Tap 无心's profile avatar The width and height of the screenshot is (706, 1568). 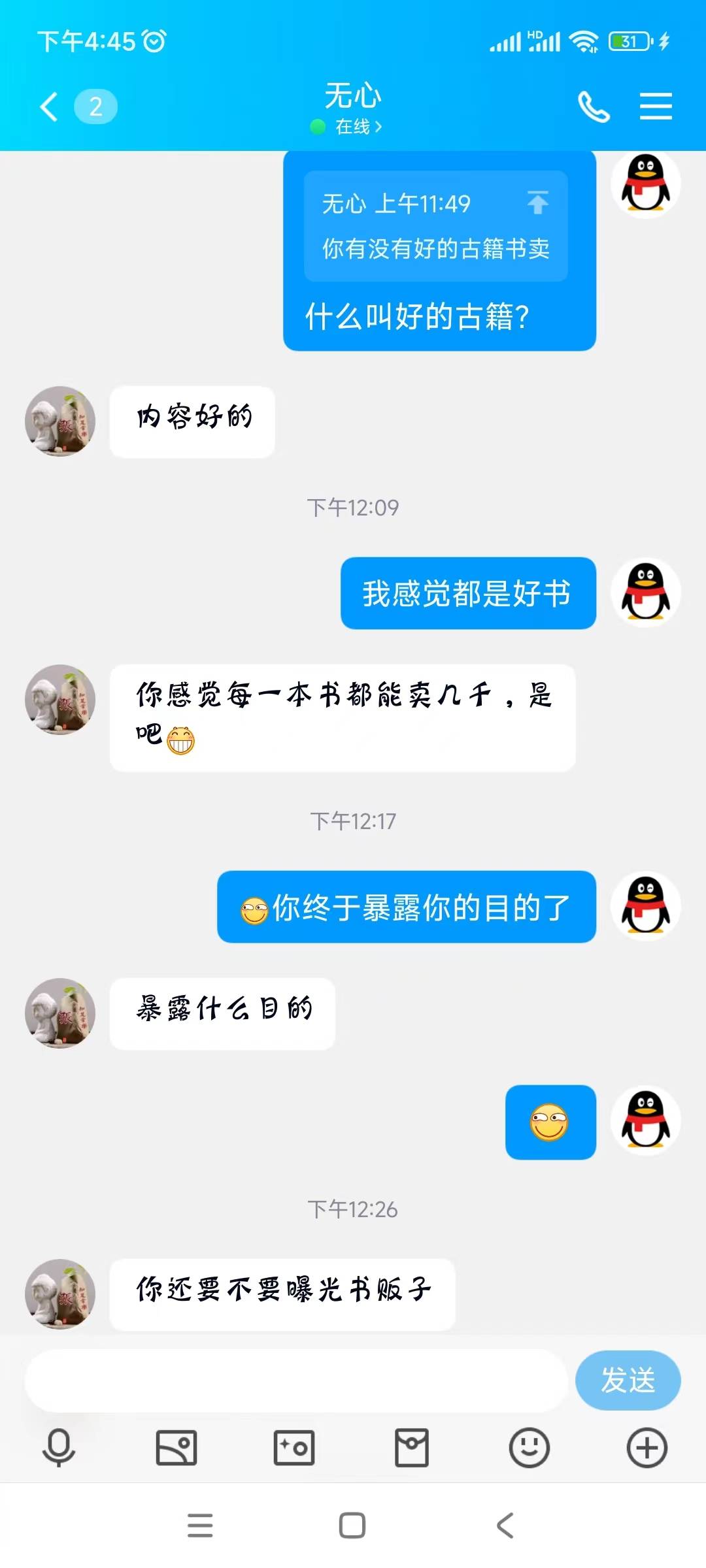(x=59, y=421)
